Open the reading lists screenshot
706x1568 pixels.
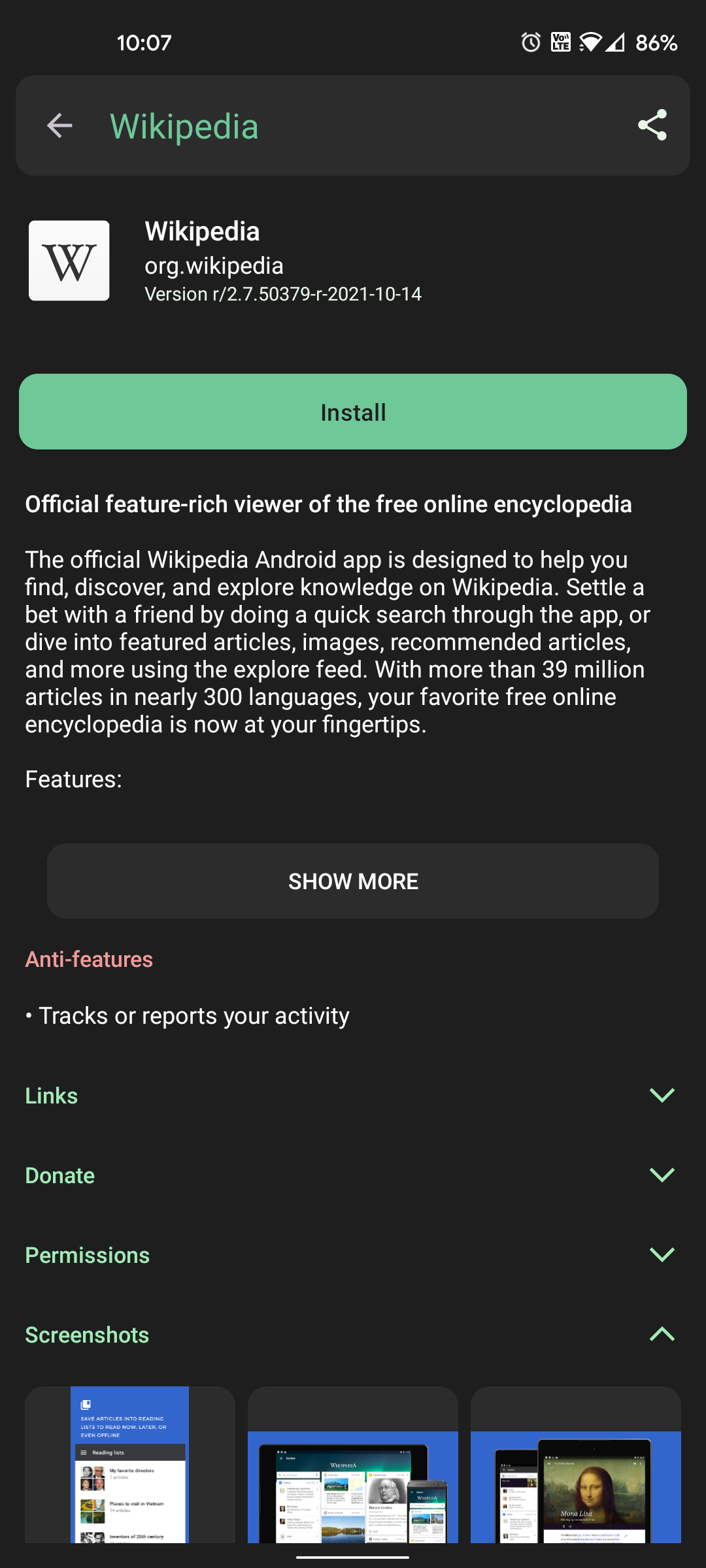pos(130,1465)
